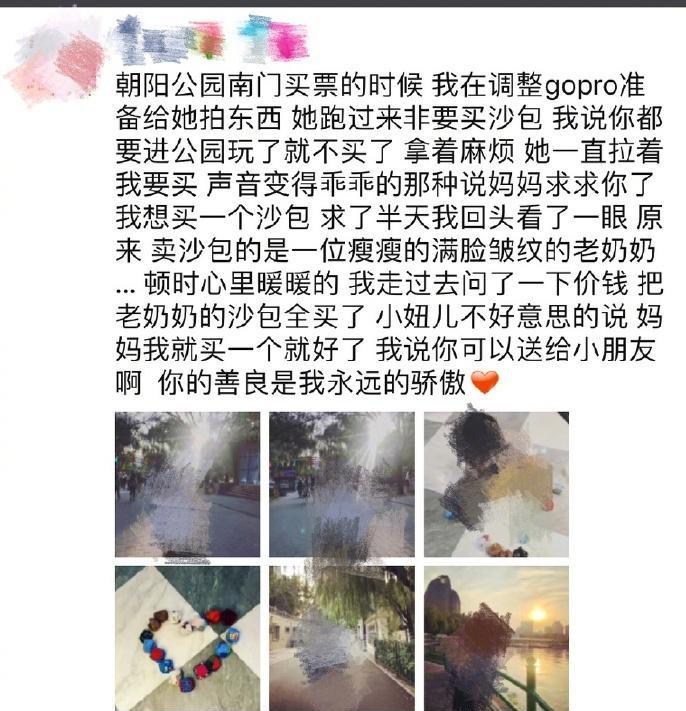Image resolution: width=686 pixels, height=711 pixels.
Task: Open the willow-lined path photo
Action: coord(342,638)
